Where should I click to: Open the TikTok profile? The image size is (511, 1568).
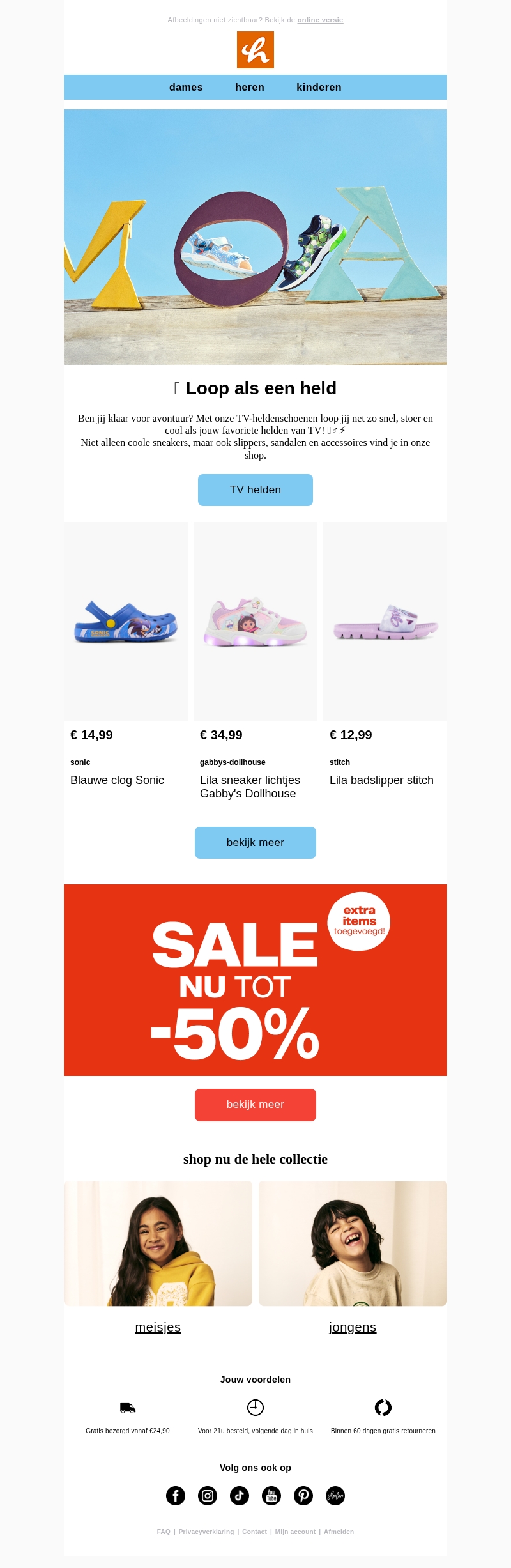(x=240, y=1496)
